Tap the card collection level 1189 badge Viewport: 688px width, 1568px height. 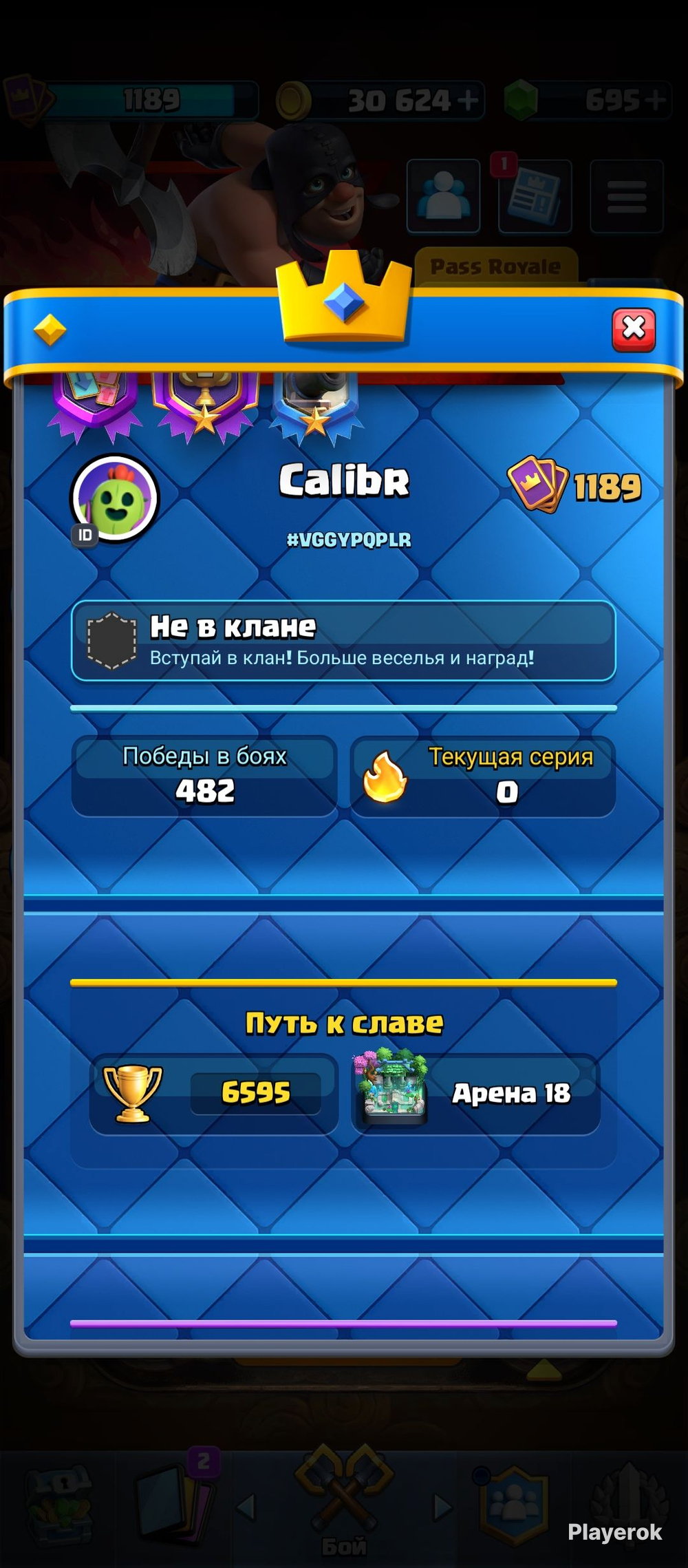tap(574, 485)
